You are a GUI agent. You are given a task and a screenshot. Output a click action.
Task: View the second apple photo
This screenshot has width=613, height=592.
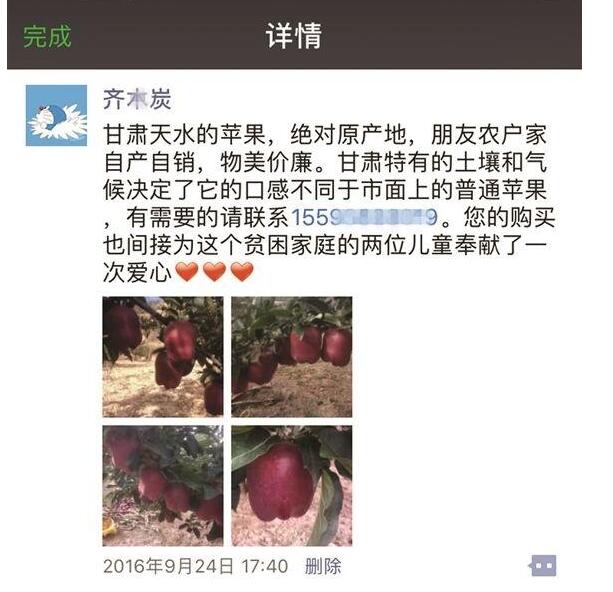click(291, 356)
